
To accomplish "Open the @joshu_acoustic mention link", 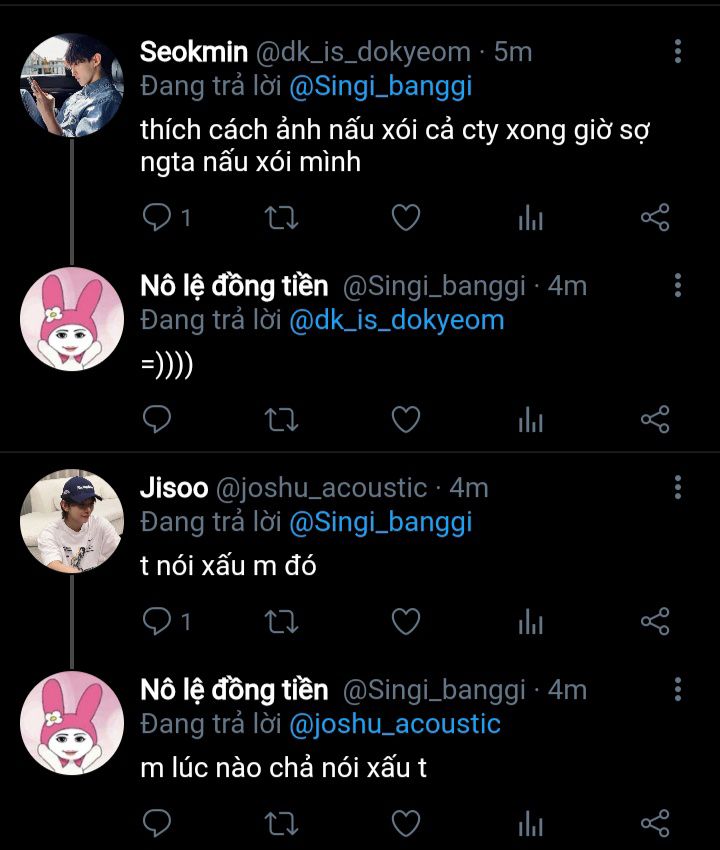I will coord(394,723).
